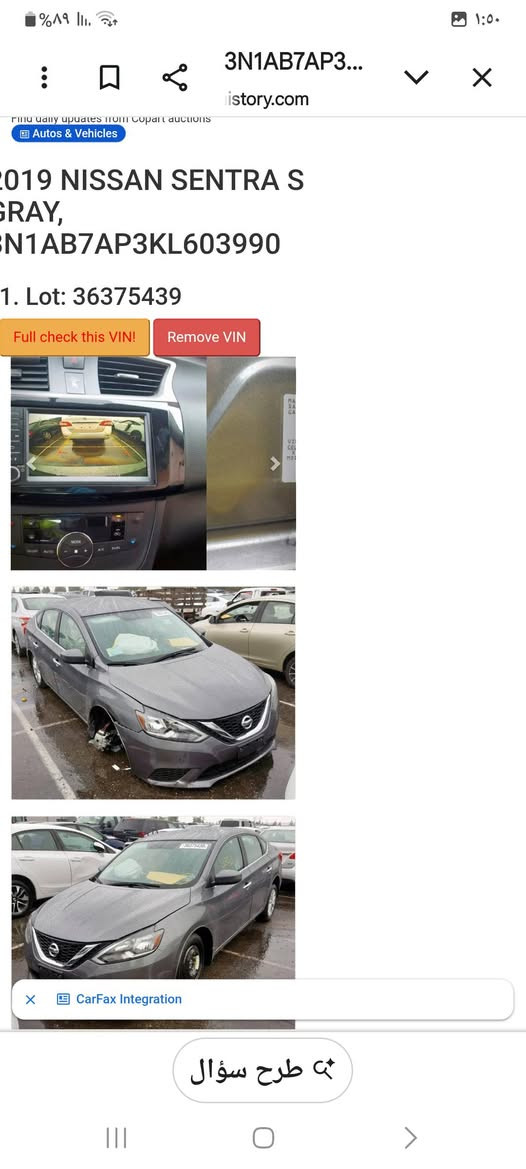
Task: Tap the Arabic ask-a-question button
Action: pyautogui.click(x=262, y=1071)
